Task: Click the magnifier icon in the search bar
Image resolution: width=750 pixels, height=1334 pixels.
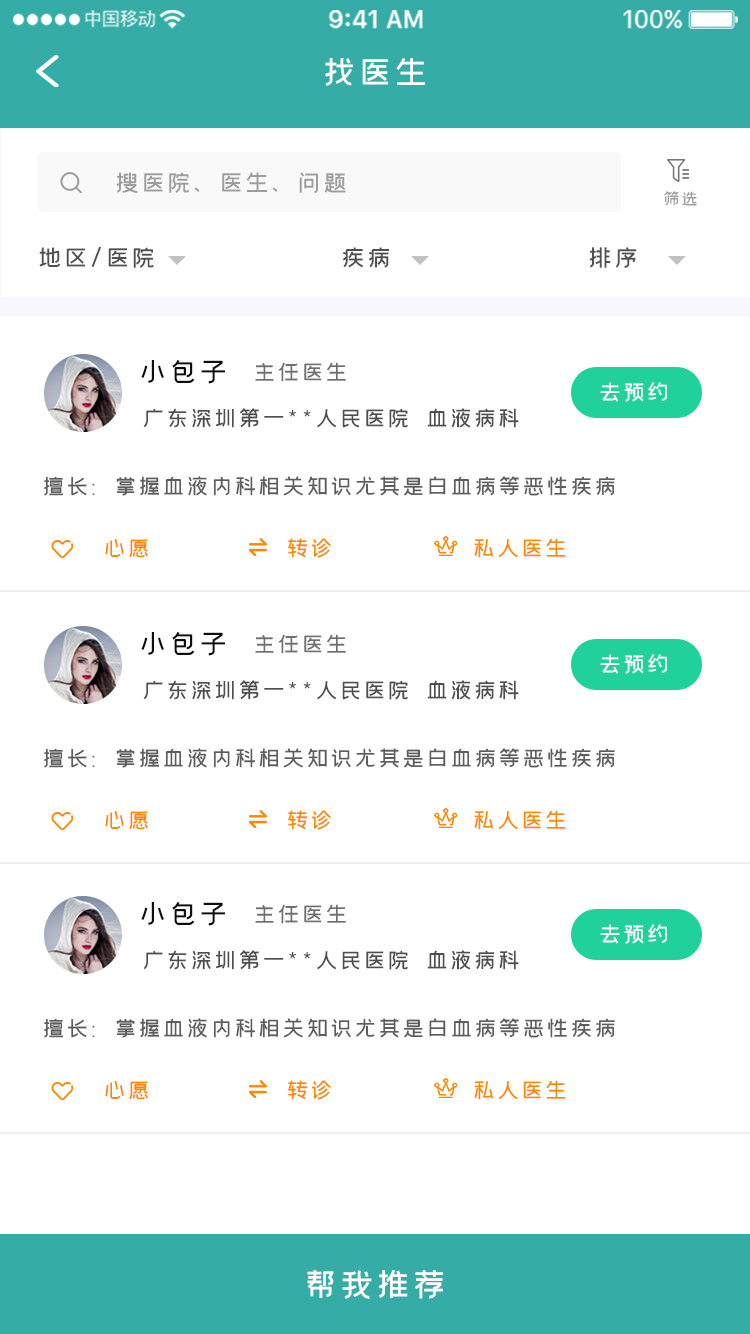Action: [70, 182]
